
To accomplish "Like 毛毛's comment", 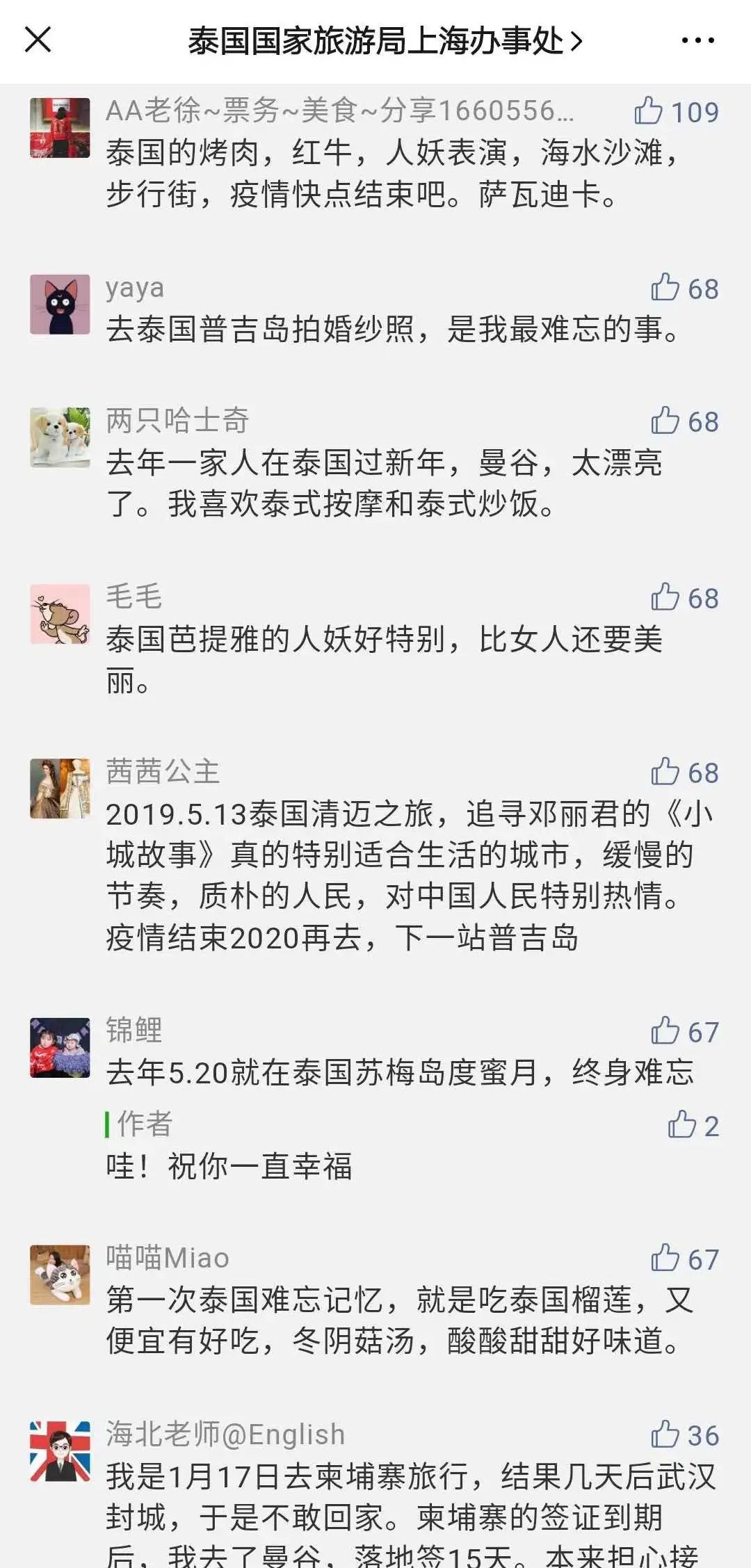I will click(x=665, y=597).
